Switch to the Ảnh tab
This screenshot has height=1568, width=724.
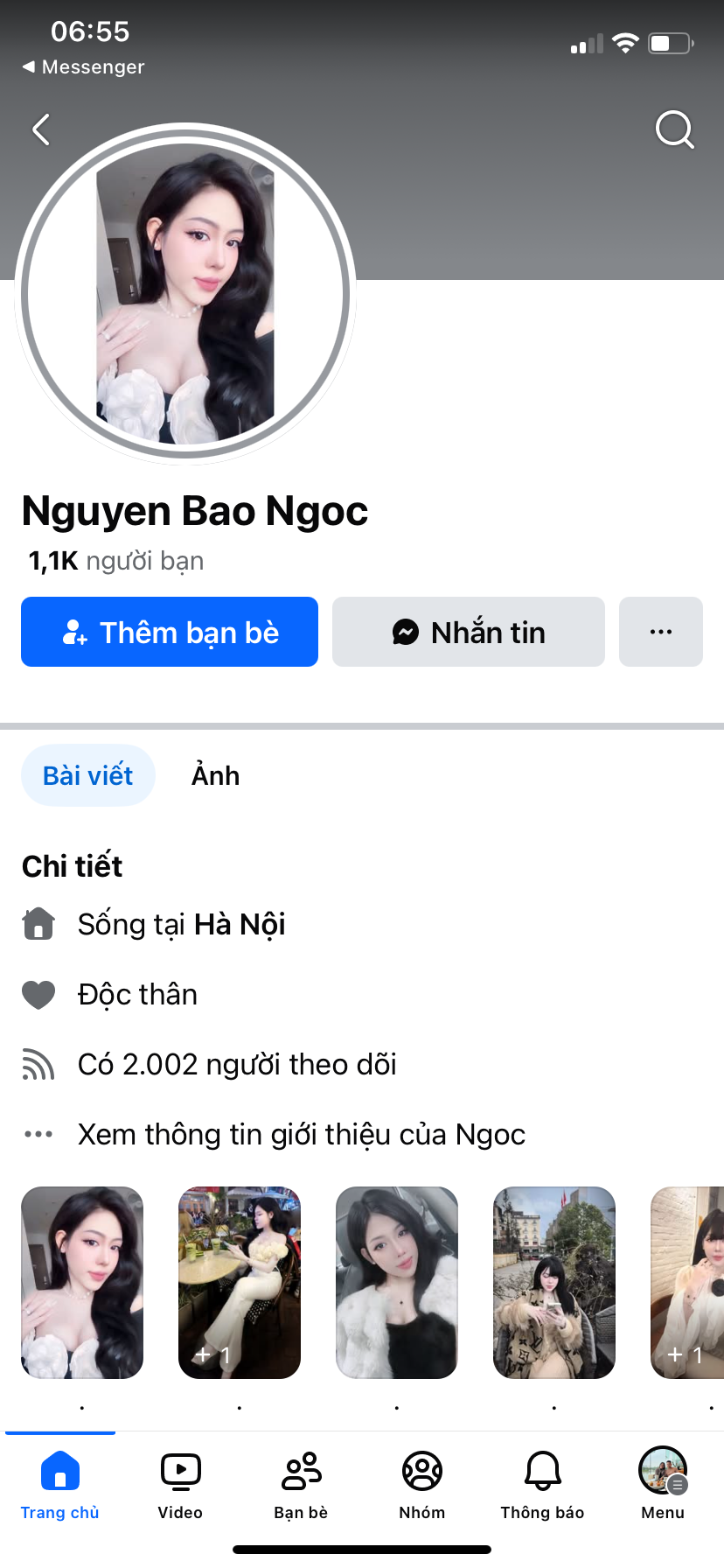coord(215,775)
